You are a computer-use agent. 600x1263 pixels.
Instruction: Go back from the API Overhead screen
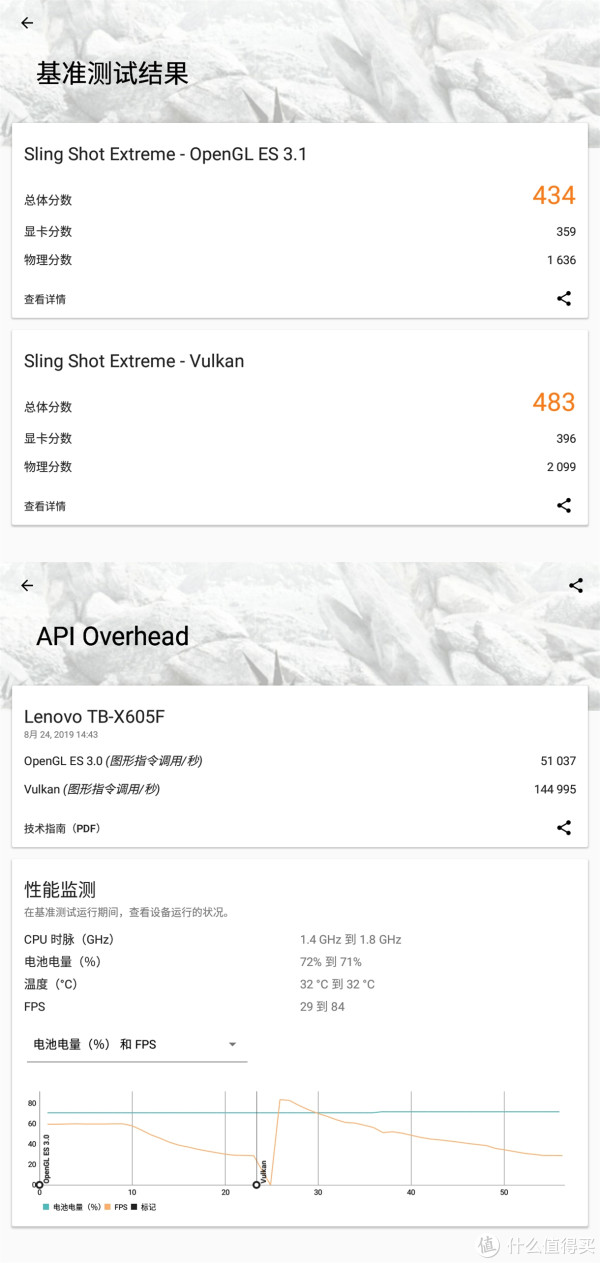click(27, 586)
